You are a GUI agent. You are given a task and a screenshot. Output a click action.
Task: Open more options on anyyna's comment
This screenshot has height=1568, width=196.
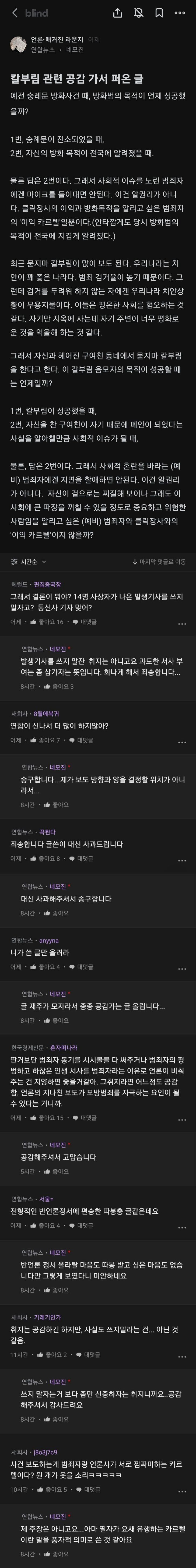pos(181,969)
